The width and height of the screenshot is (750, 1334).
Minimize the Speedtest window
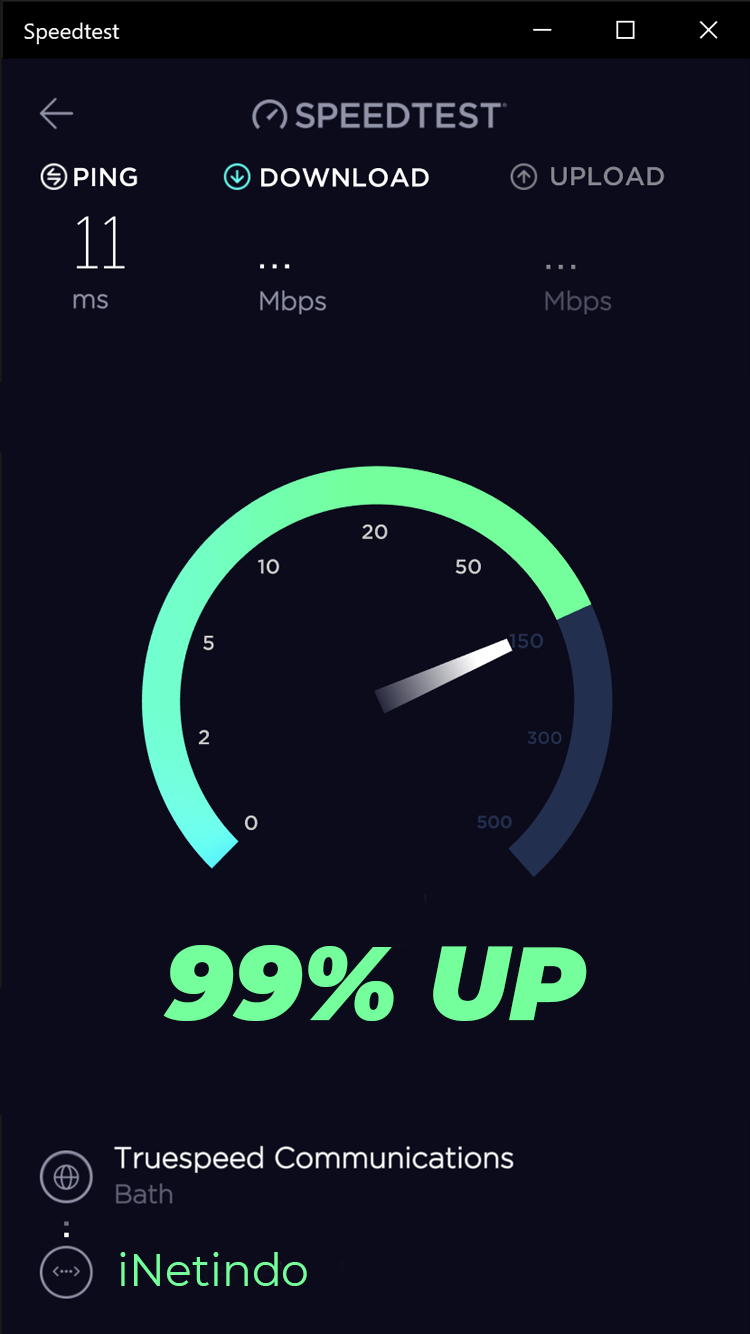(542, 30)
